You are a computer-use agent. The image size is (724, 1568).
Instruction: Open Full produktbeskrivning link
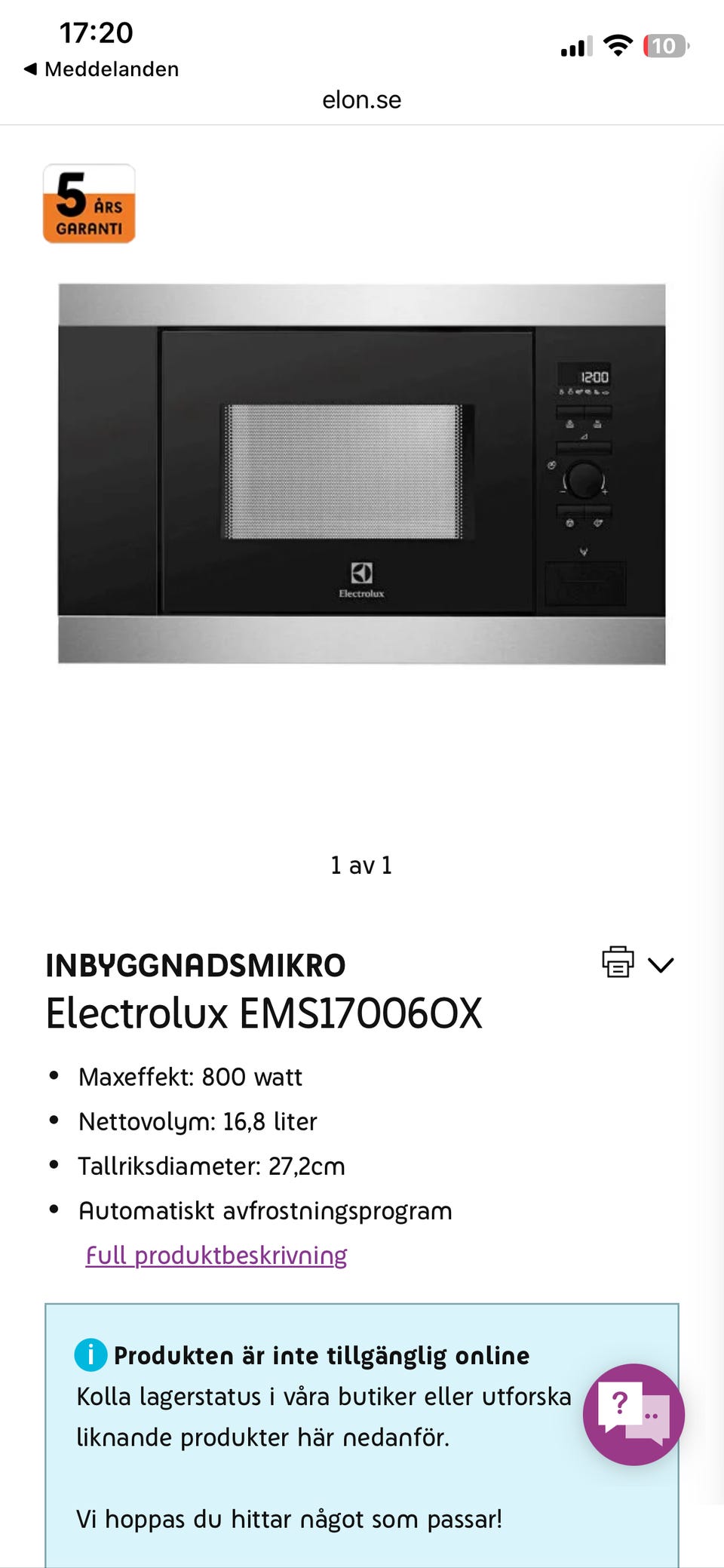pos(216,1256)
